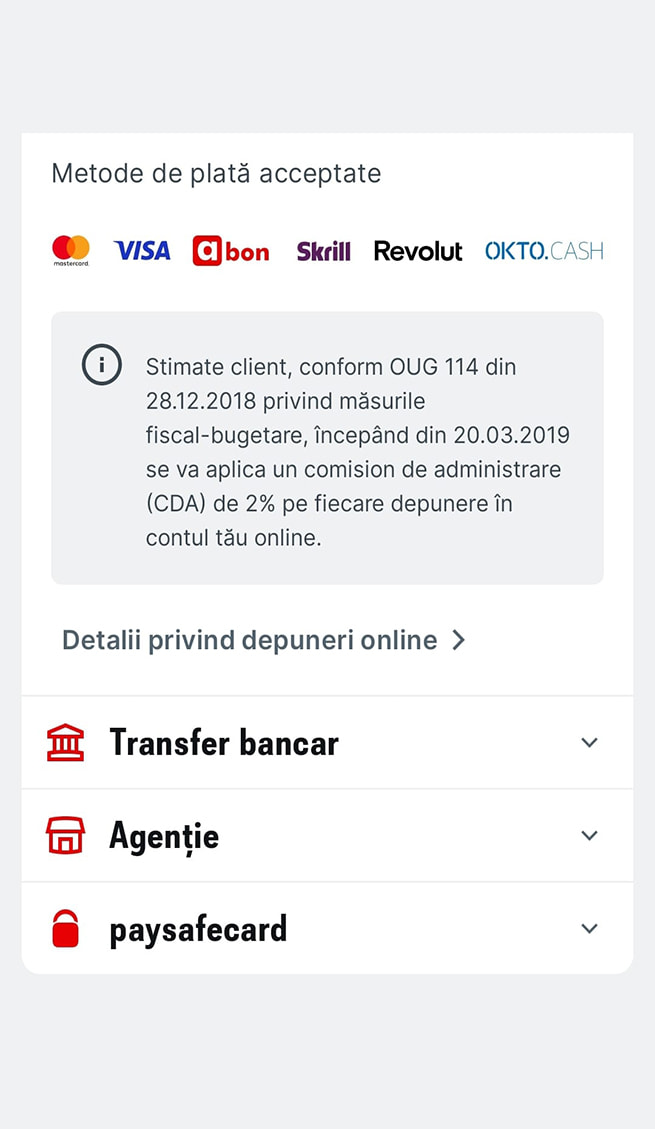Expand the Agenție section
Screen dimensions: 655x1129
pyautogui.click(x=328, y=835)
